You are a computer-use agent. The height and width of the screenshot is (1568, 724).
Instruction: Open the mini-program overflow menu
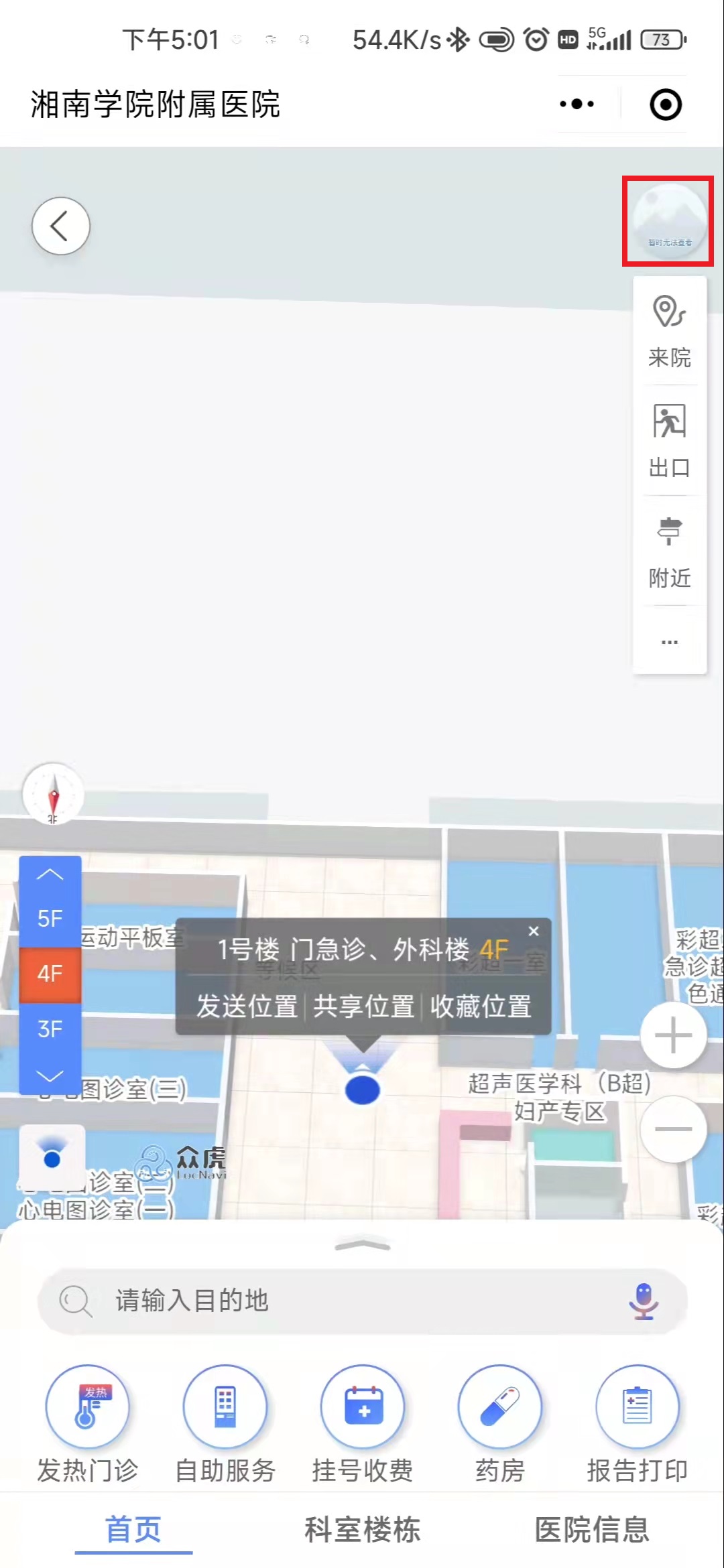(x=577, y=104)
